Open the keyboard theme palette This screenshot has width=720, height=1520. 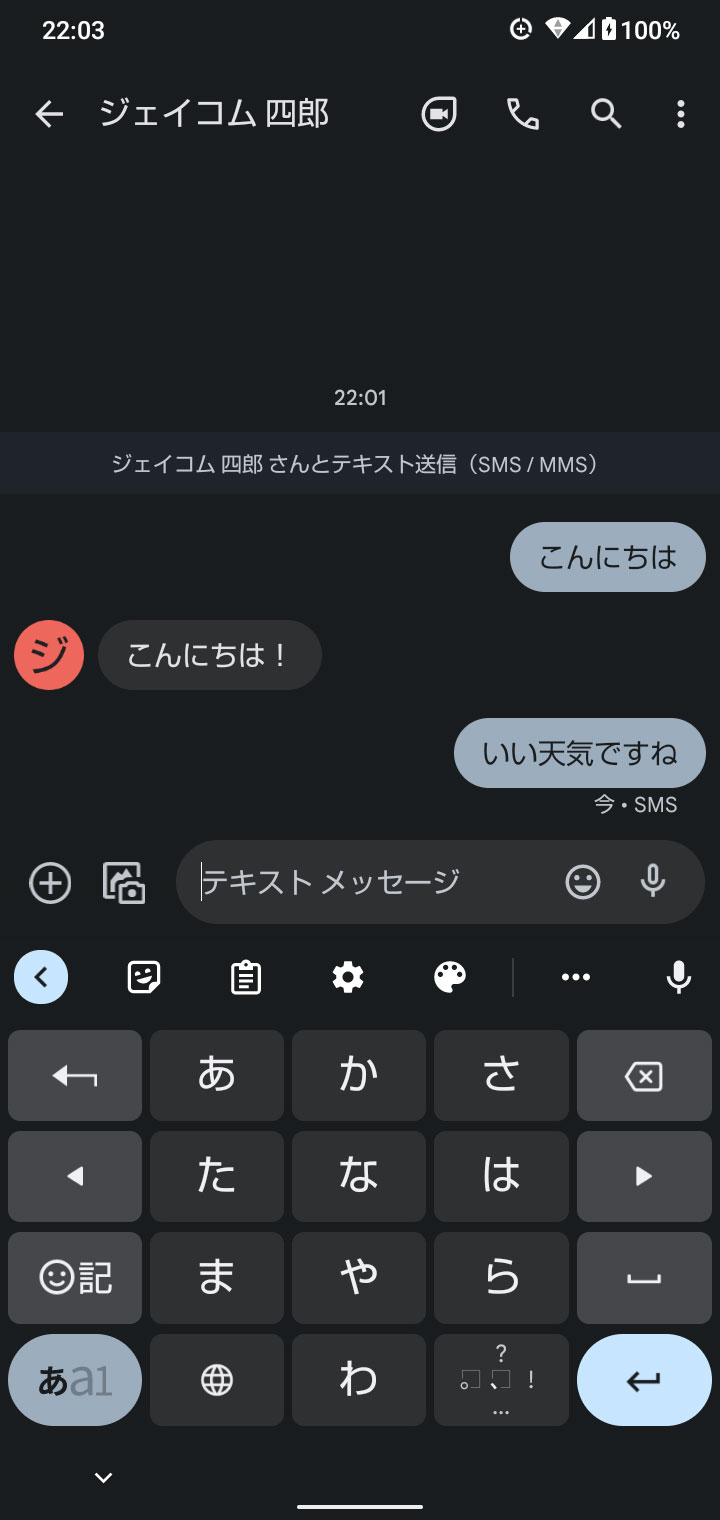[450, 977]
